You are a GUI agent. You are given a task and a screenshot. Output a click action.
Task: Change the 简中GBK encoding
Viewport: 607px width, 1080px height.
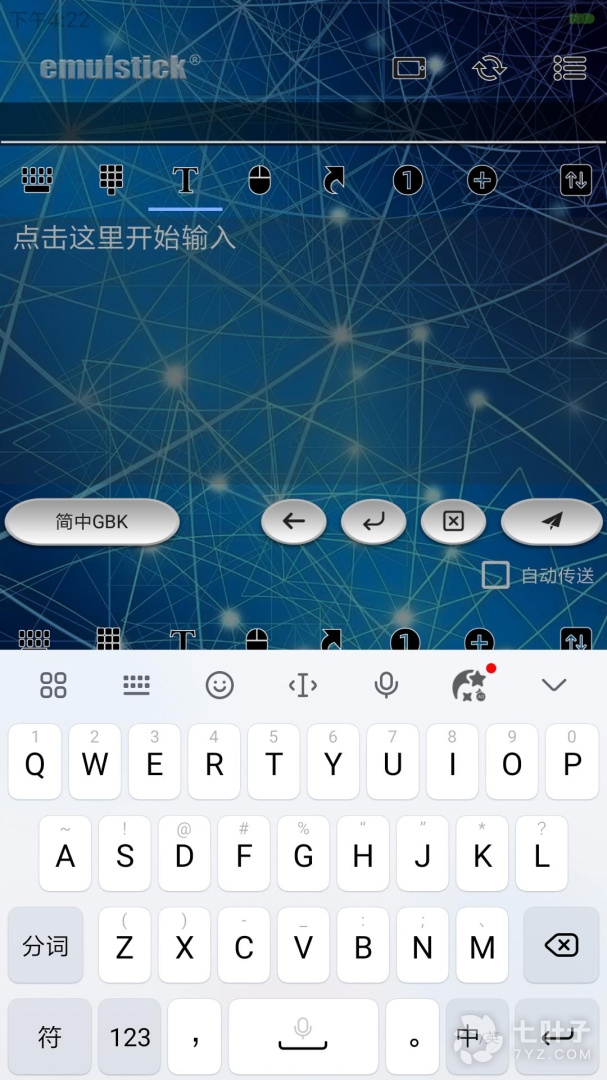click(x=92, y=521)
